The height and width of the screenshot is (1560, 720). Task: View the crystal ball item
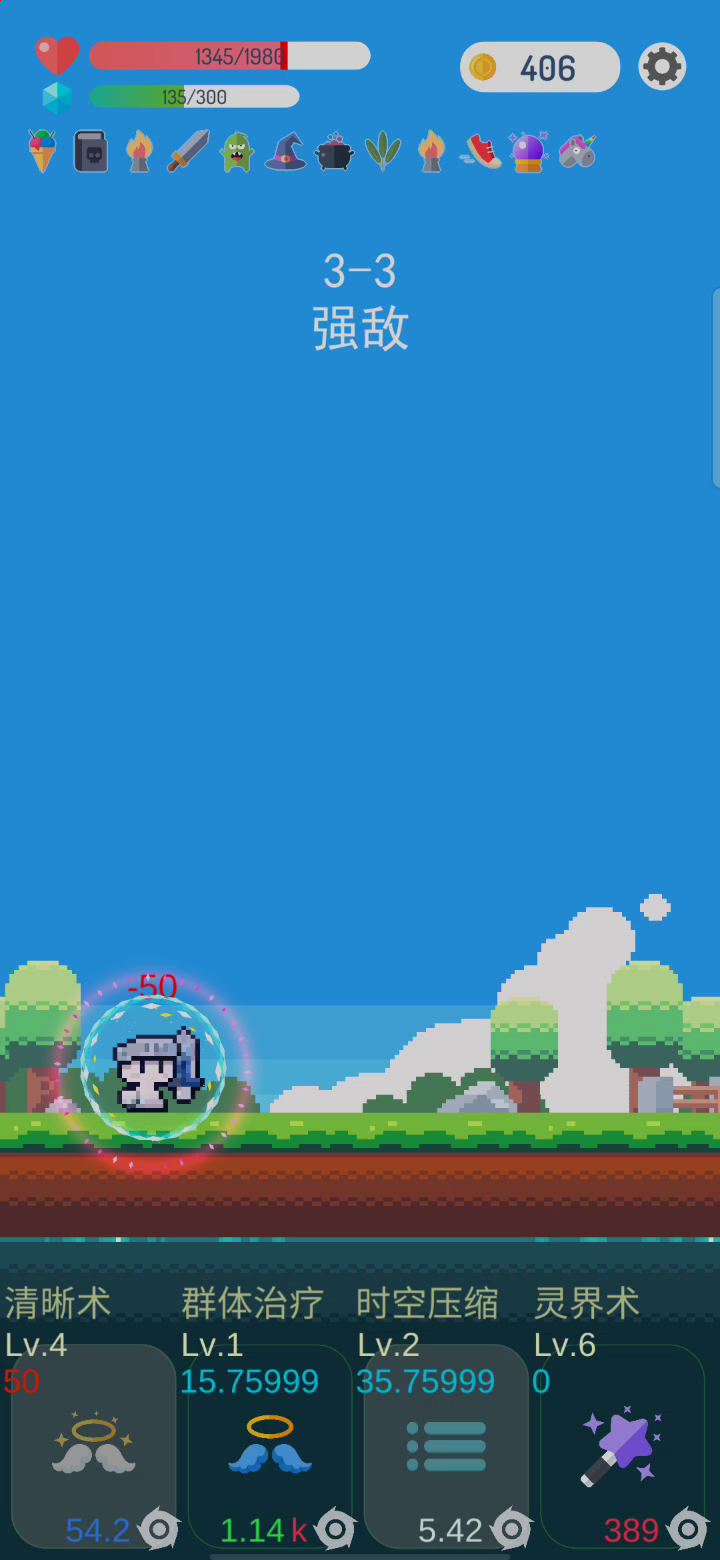(x=528, y=152)
